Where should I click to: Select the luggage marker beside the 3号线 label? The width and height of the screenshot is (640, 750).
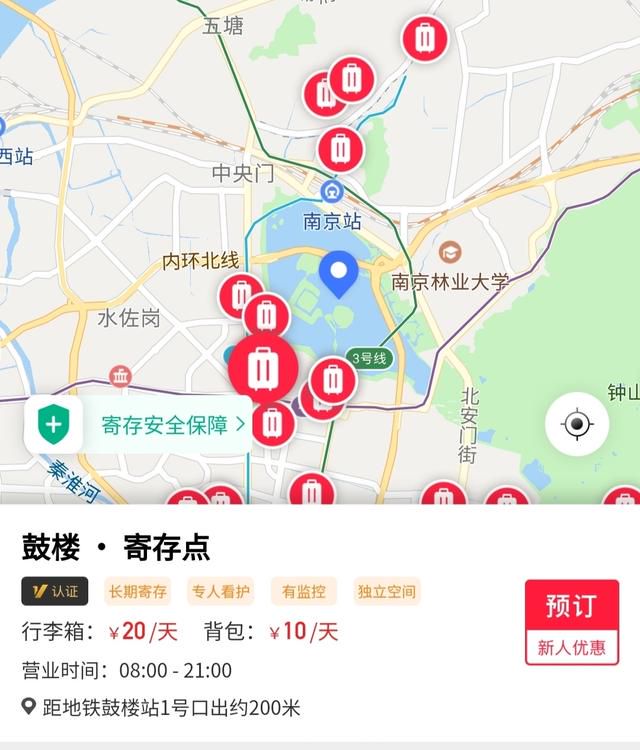click(333, 381)
